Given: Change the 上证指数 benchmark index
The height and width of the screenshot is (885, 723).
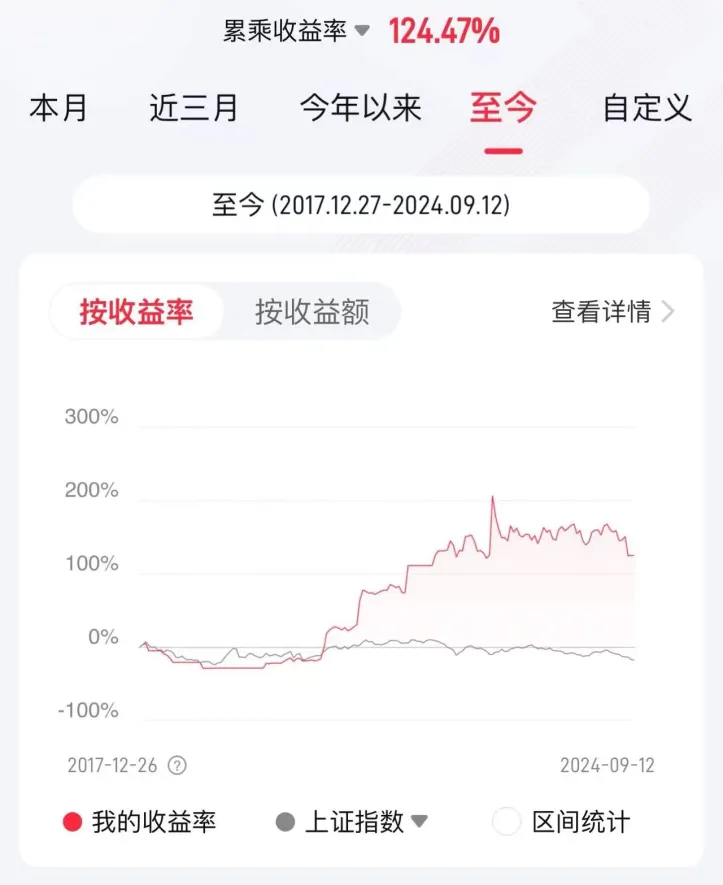Looking at the screenshot, I should point(352,823).
